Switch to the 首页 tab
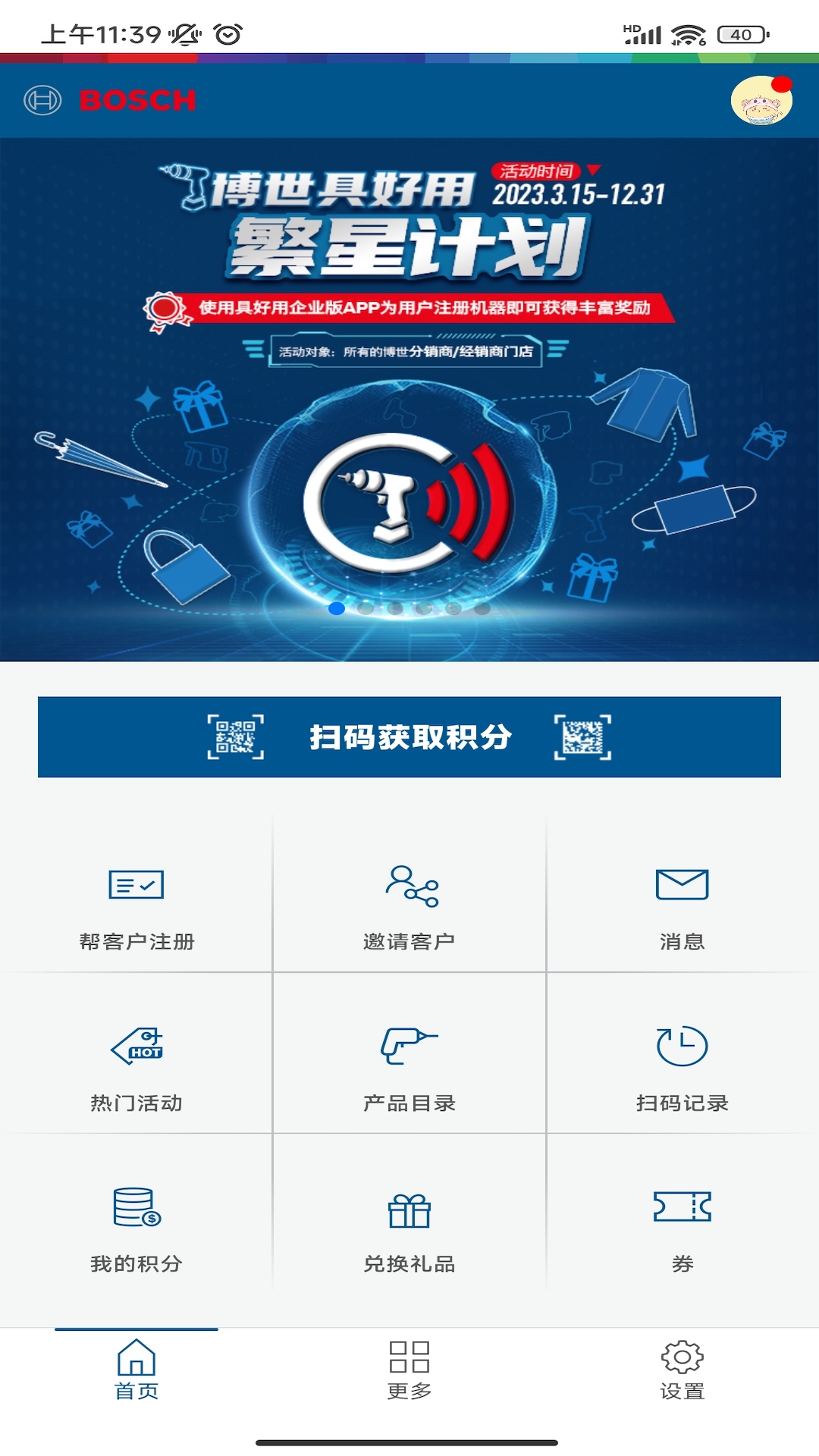This screenshot has height=1456, width=819. 136,1370
